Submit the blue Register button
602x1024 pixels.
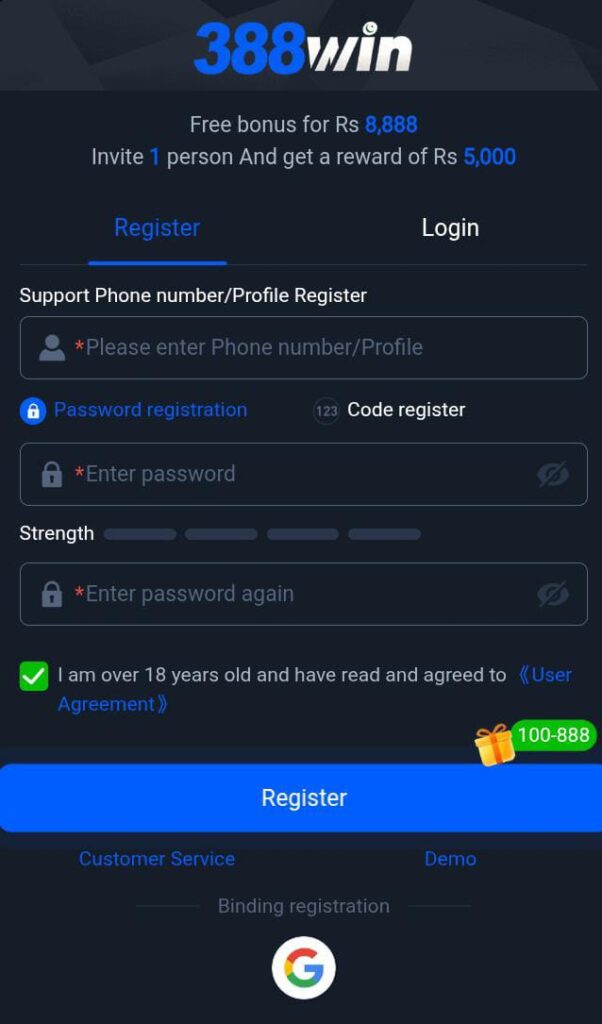pos(303,798)
